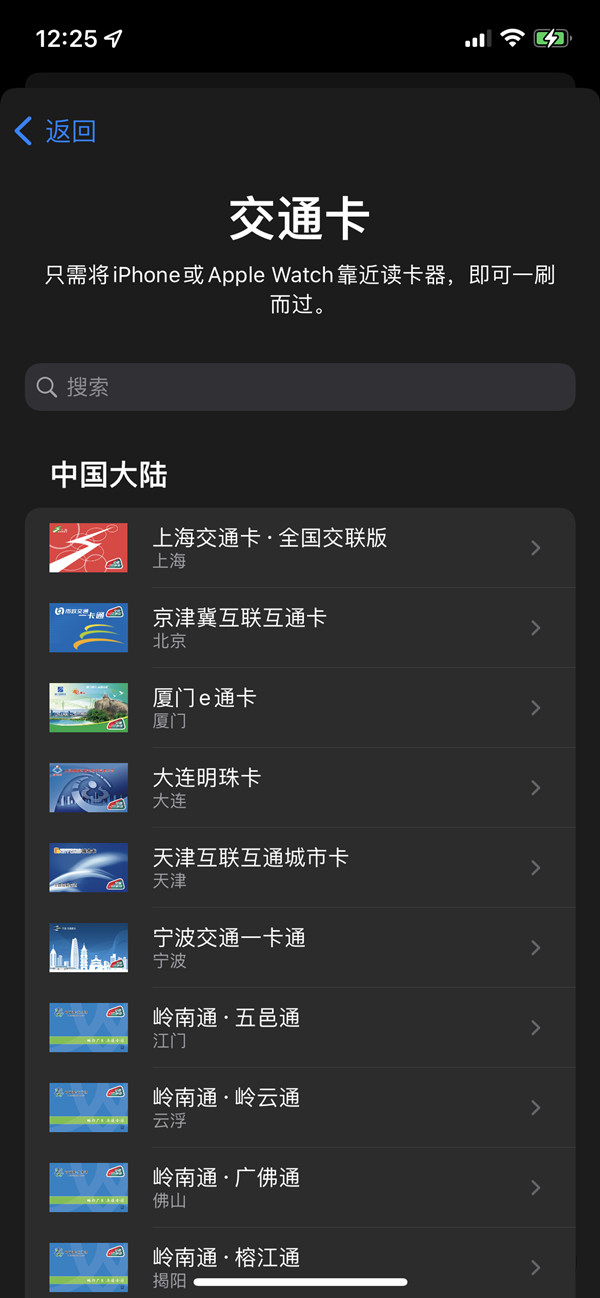
Task: Choose 岭南通·榕江通 for 揭阳
Action: tap(300, 1260)
